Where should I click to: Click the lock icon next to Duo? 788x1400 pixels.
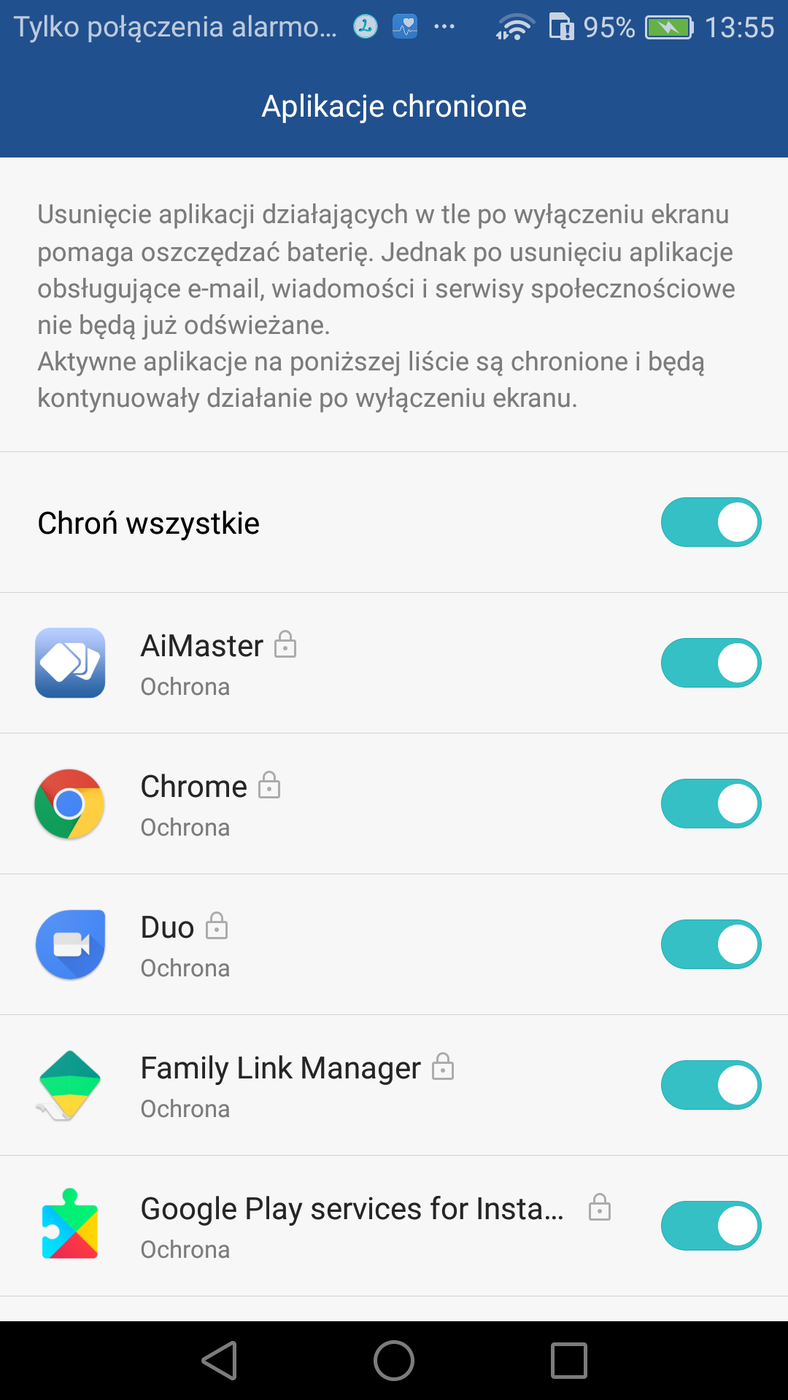coord(217,928)
